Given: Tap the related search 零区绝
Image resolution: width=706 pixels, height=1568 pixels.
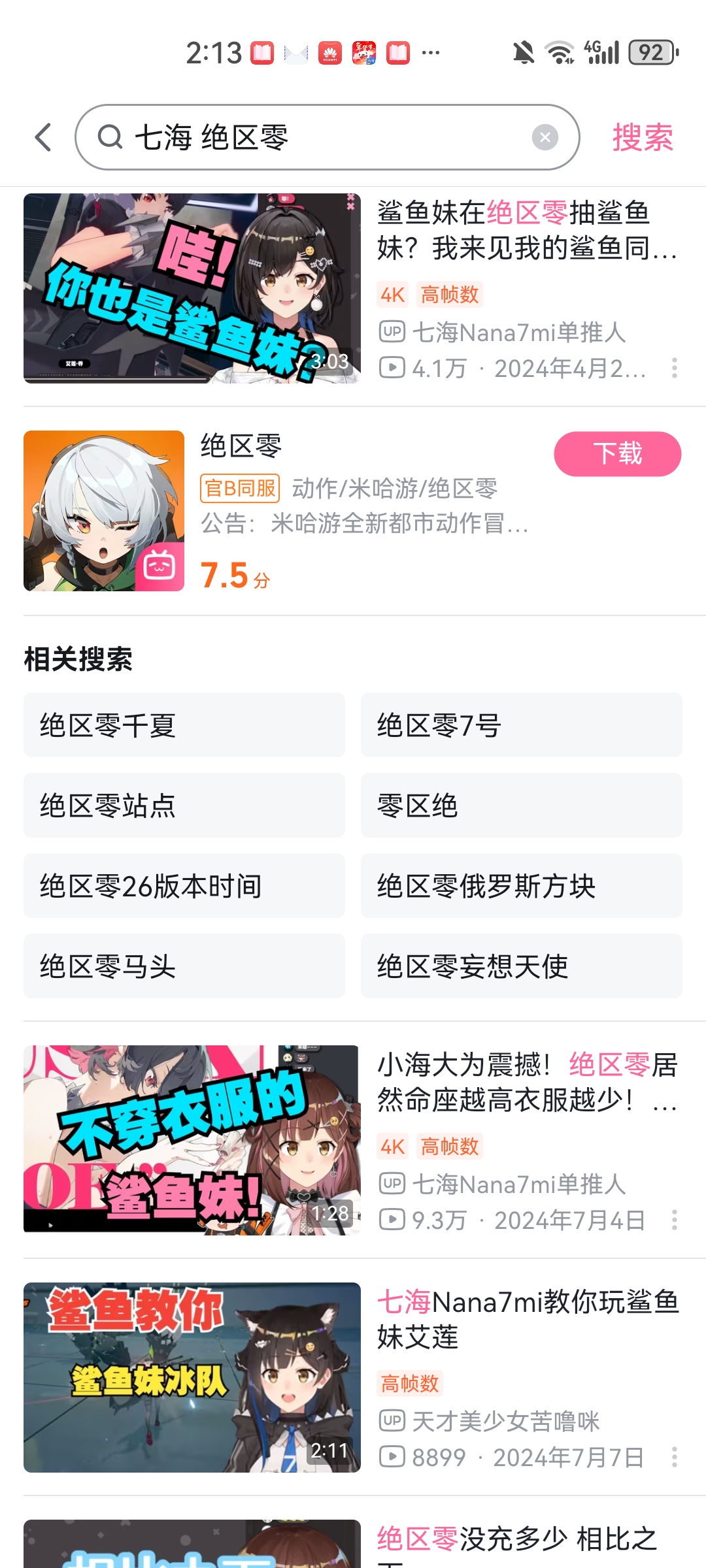Looking at the screenshot, I should tap(522, 806).
